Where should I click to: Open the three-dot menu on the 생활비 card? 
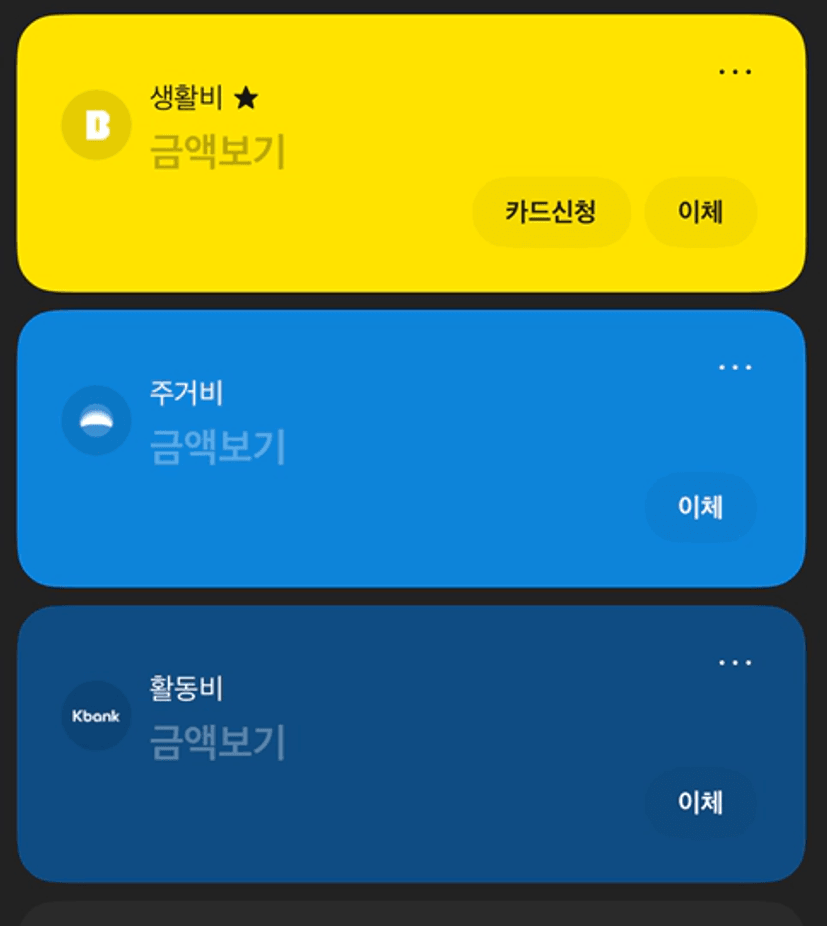pos(735,72)
